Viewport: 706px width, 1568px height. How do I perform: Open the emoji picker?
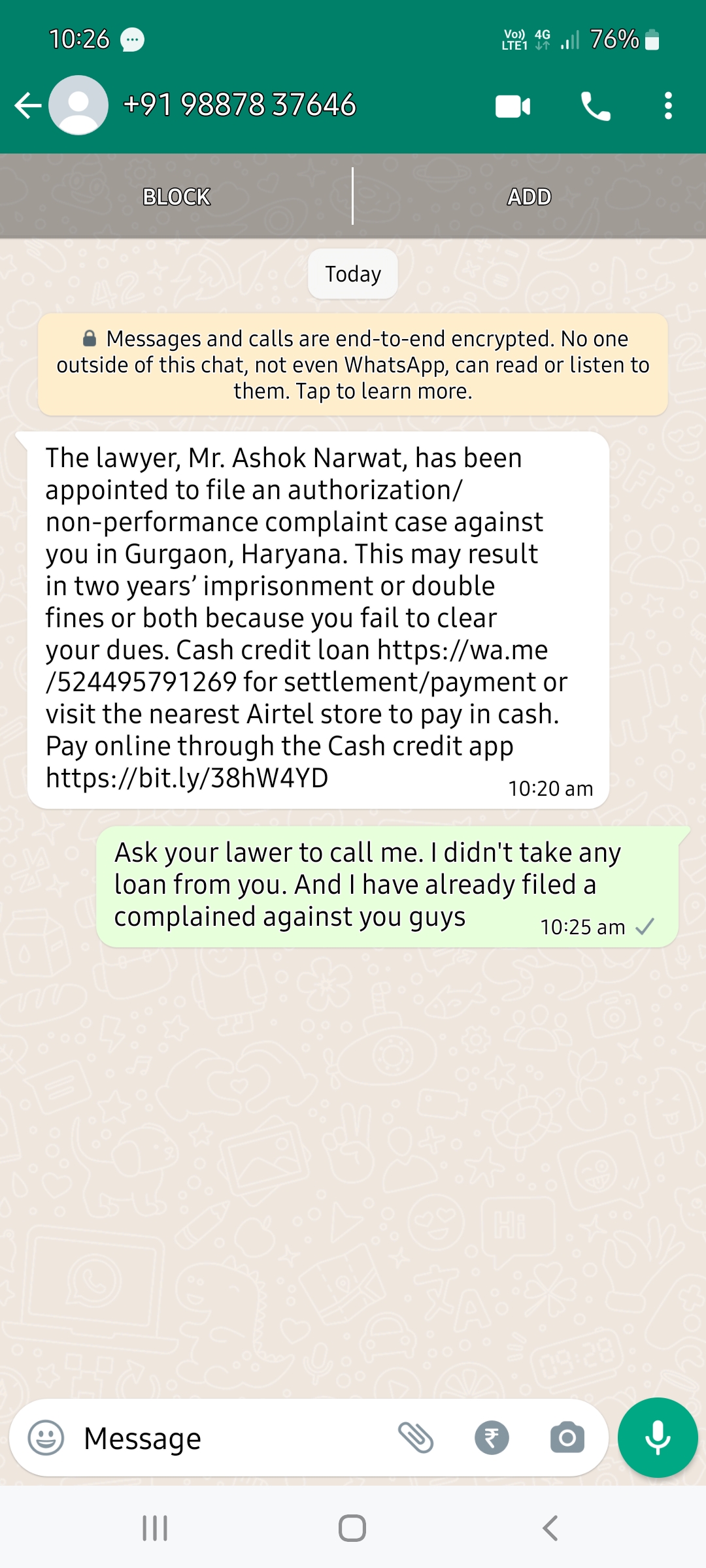point(46,1438)
